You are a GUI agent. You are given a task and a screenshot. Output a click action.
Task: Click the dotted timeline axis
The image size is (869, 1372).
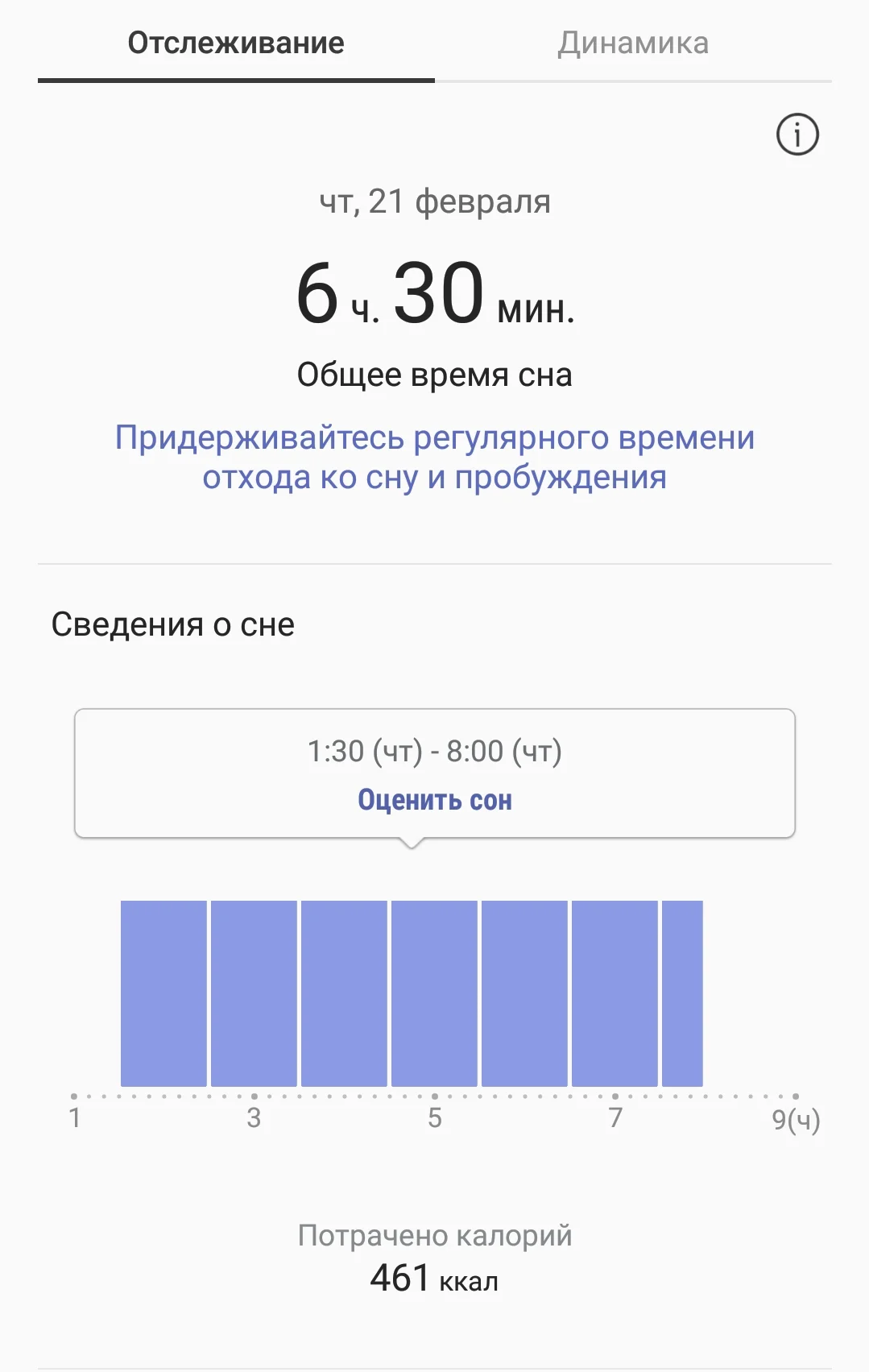[434, 1095]
